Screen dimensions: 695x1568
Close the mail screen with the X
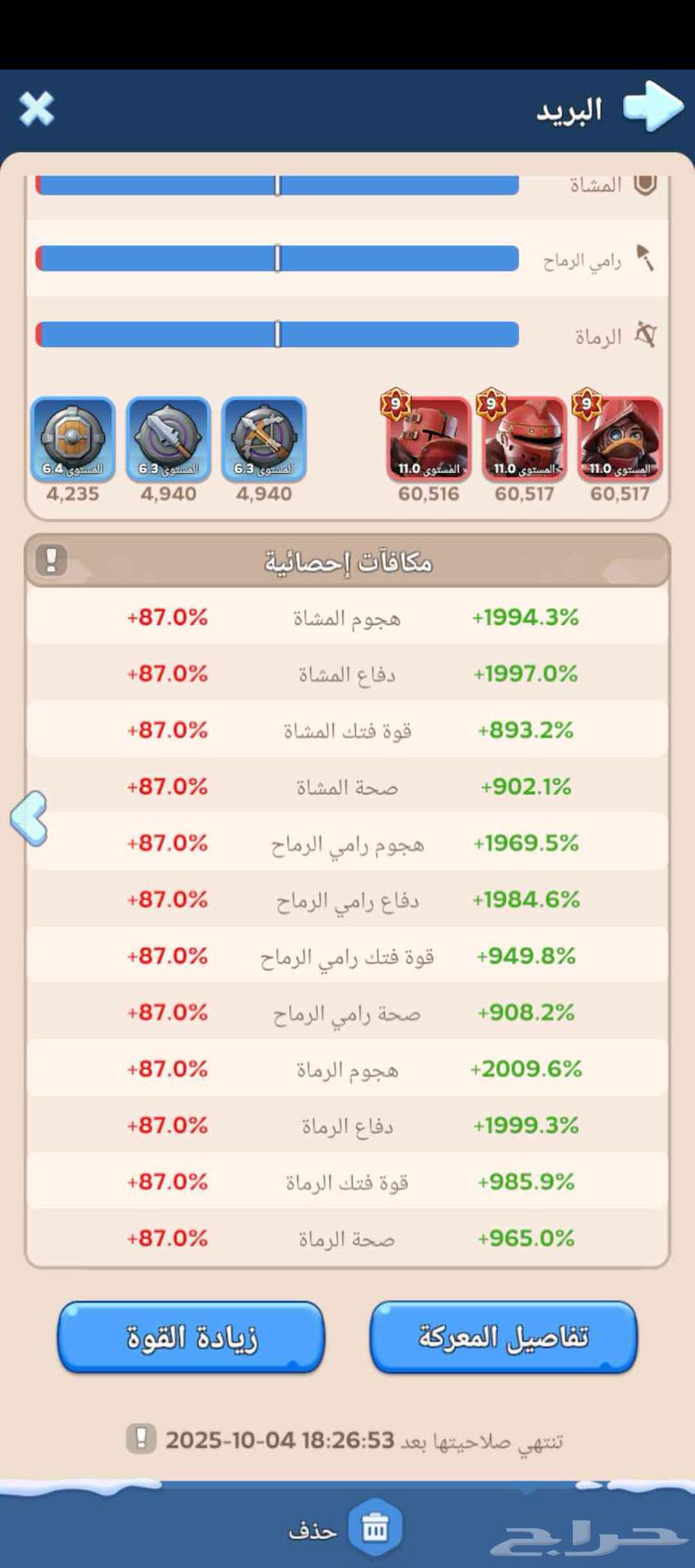[36, 109]
